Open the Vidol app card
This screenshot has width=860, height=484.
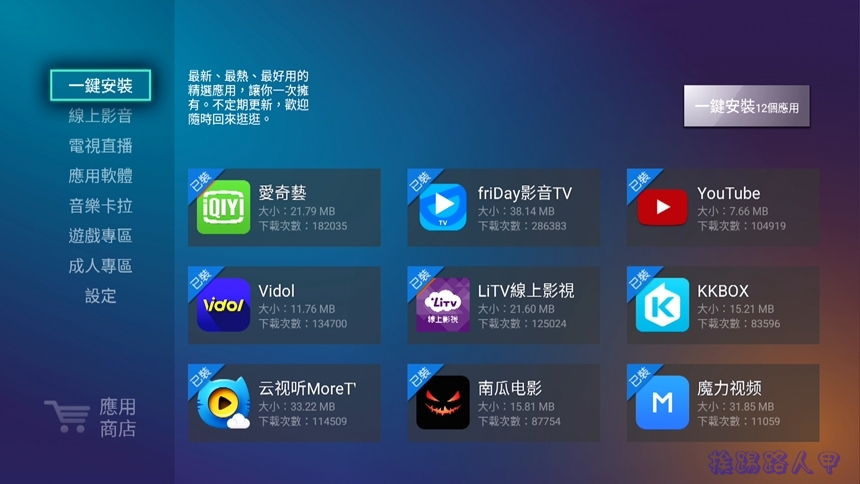tap(284, 305)
